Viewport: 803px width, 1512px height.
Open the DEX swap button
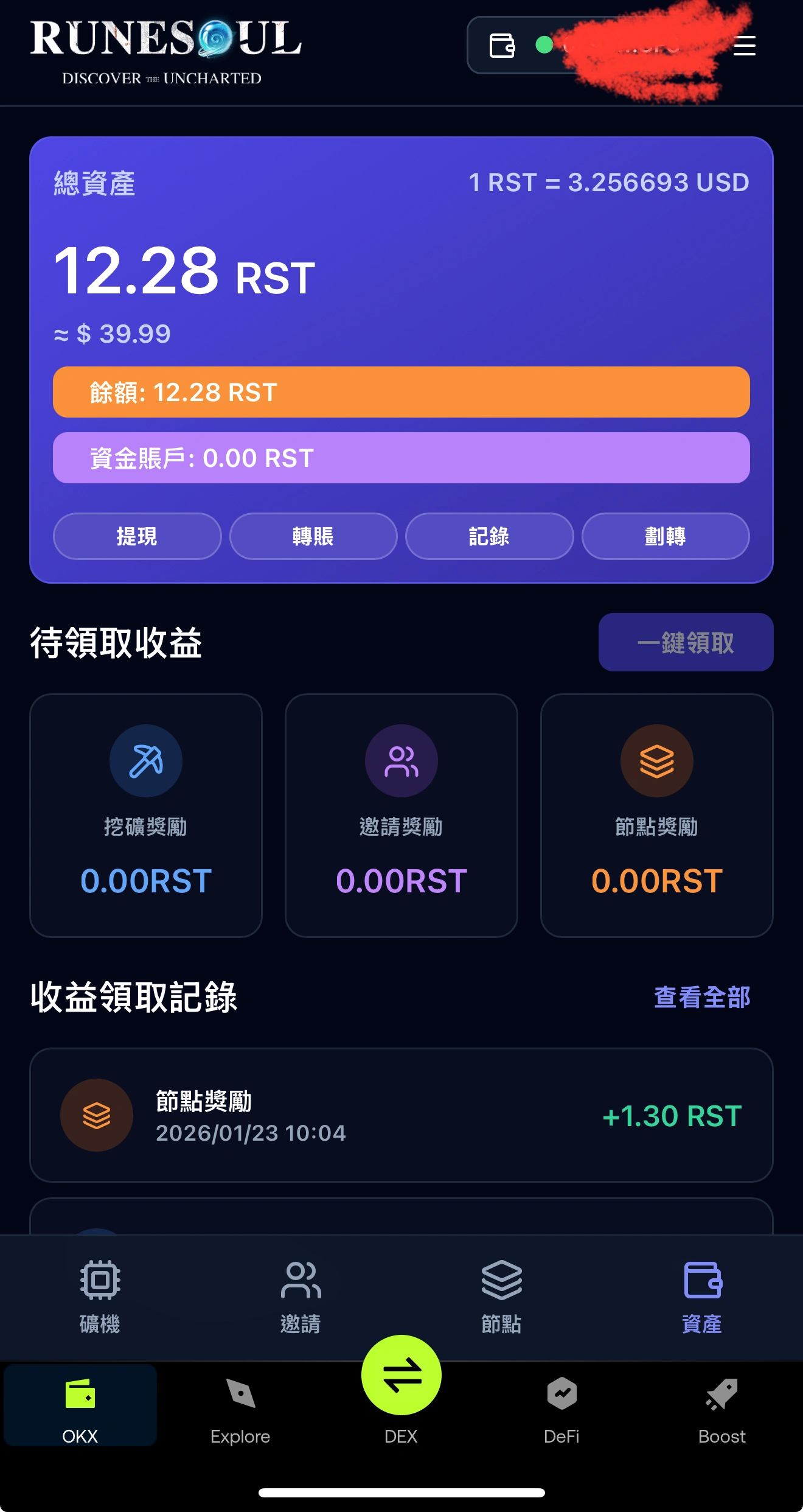(x=401, y=1377)
